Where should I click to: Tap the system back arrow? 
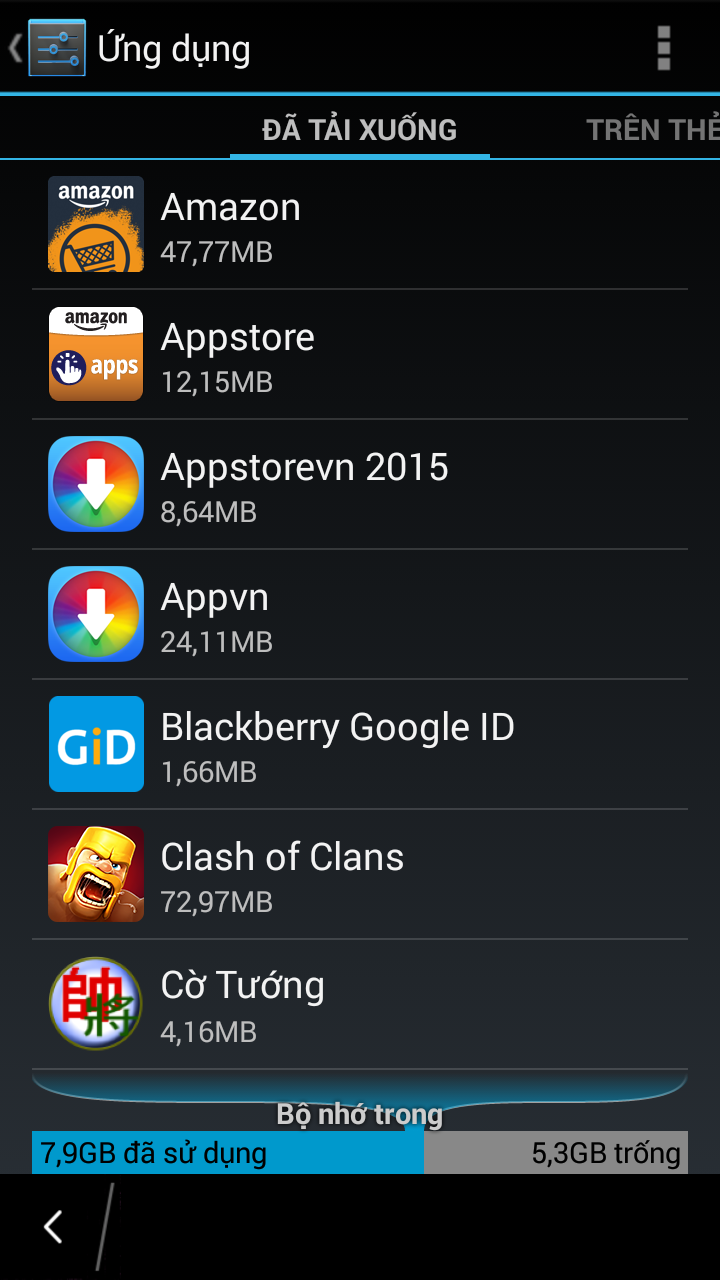click(x=53, y=1227)
